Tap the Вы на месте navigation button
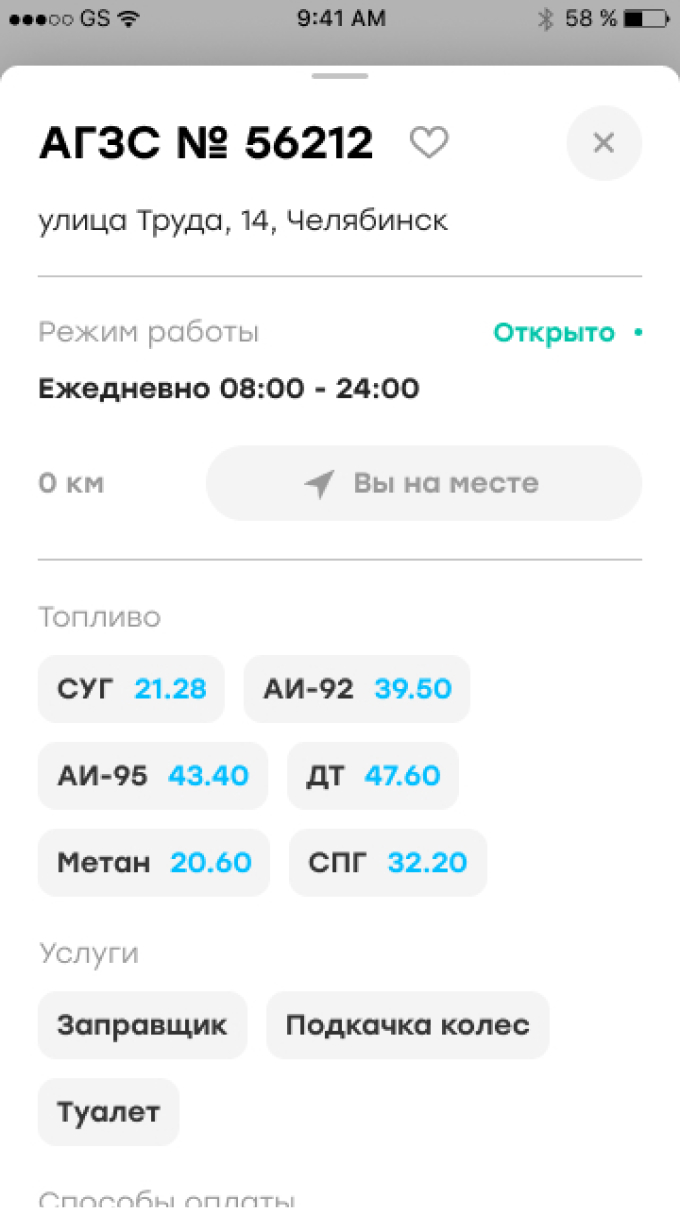This screenshot has width=680, height=1208. (x=423, y=483)
